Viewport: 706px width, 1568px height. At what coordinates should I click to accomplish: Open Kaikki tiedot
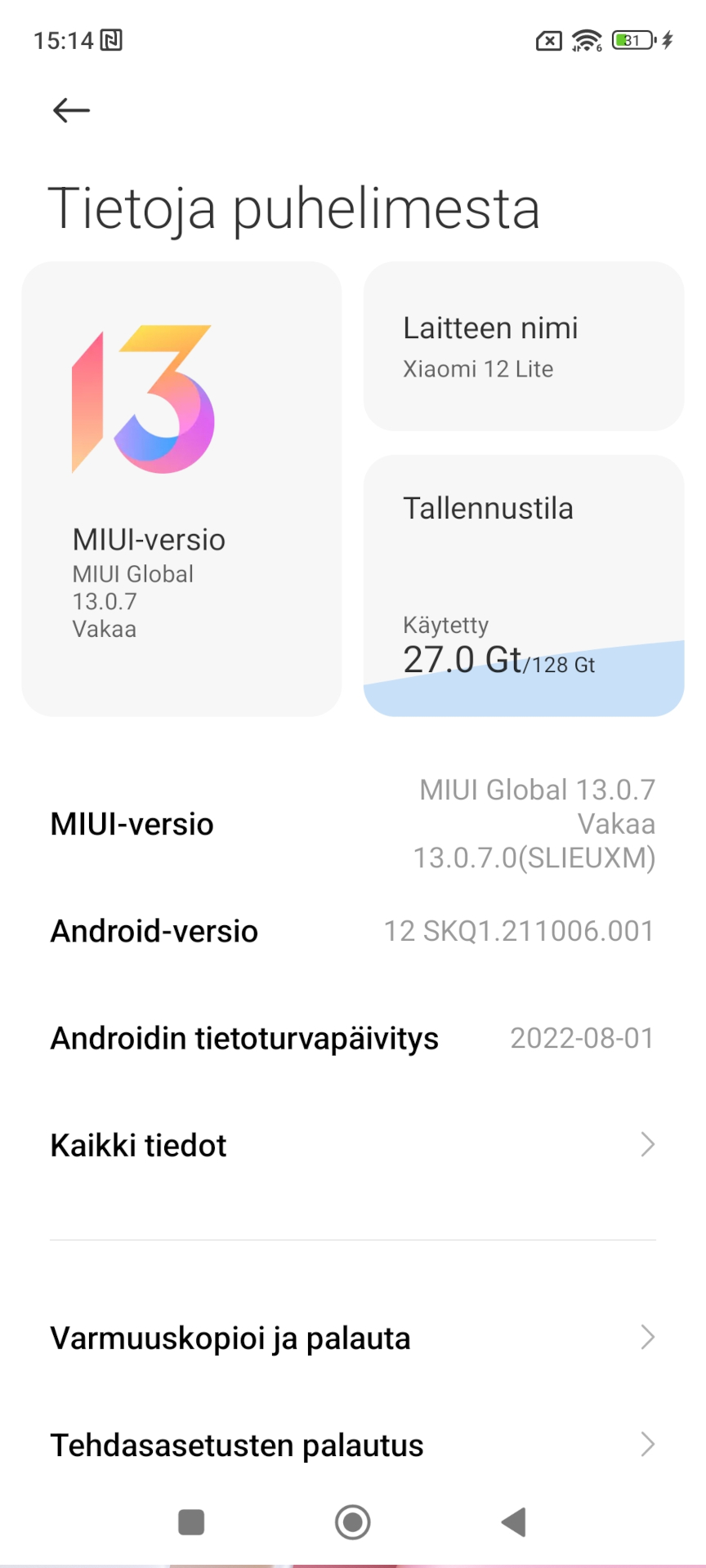353,1145
